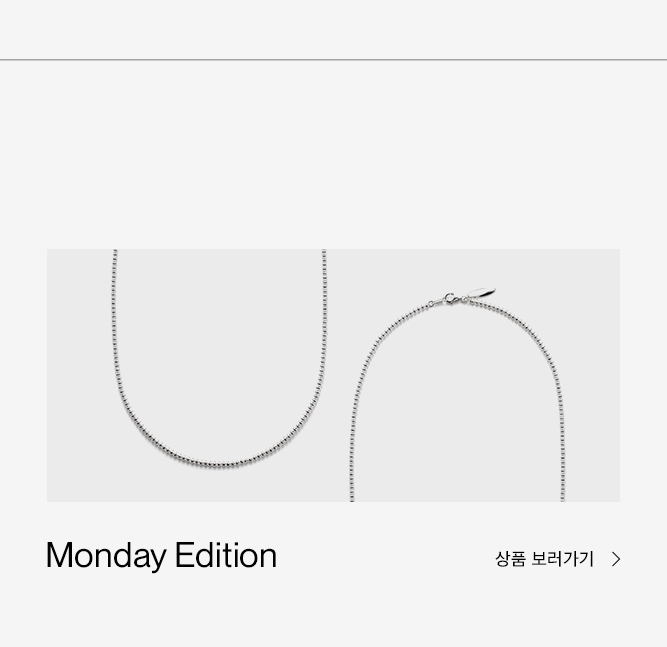The height and width of the screenshot is (647, 667).
Task: Tap the 상품 보러가기 link
Action: [x=556, y=559]
